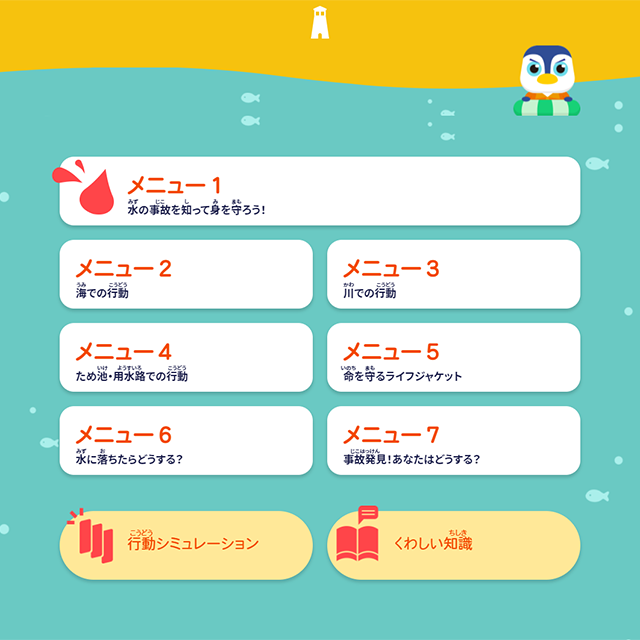Open the くわしい知識 button
640x640 pixels.
(453, 545)
